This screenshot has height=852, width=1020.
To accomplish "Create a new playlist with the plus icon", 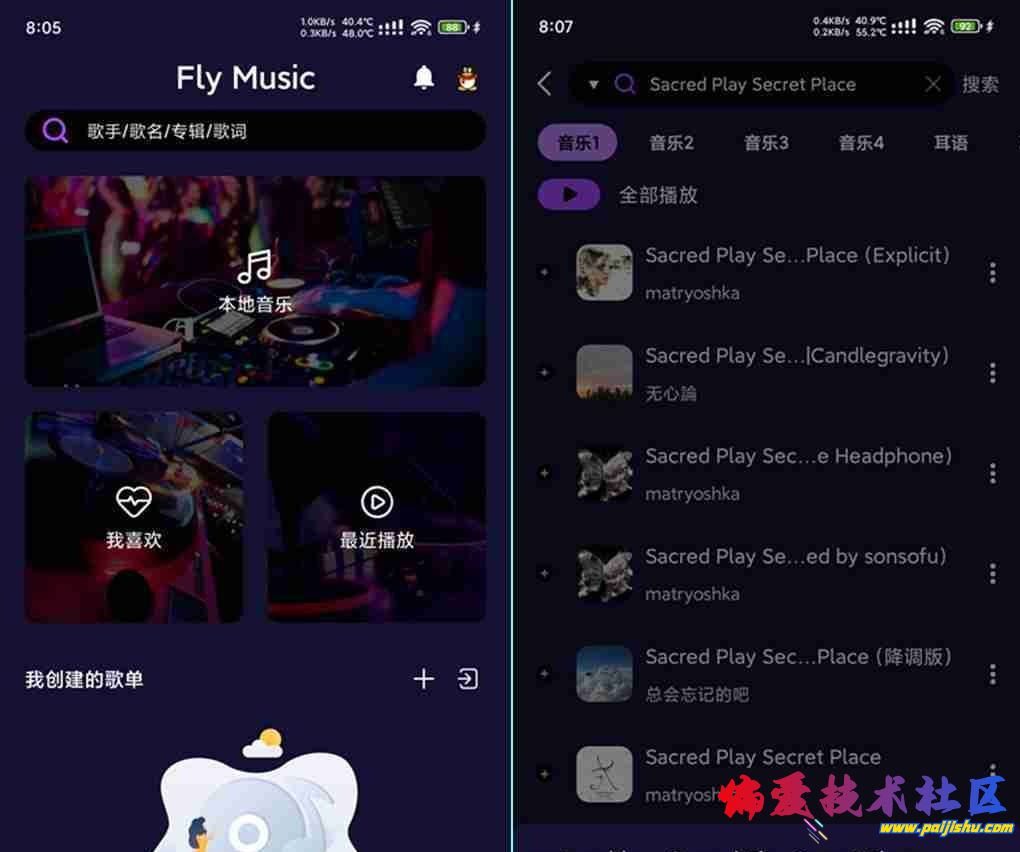I will coord(424,679).
